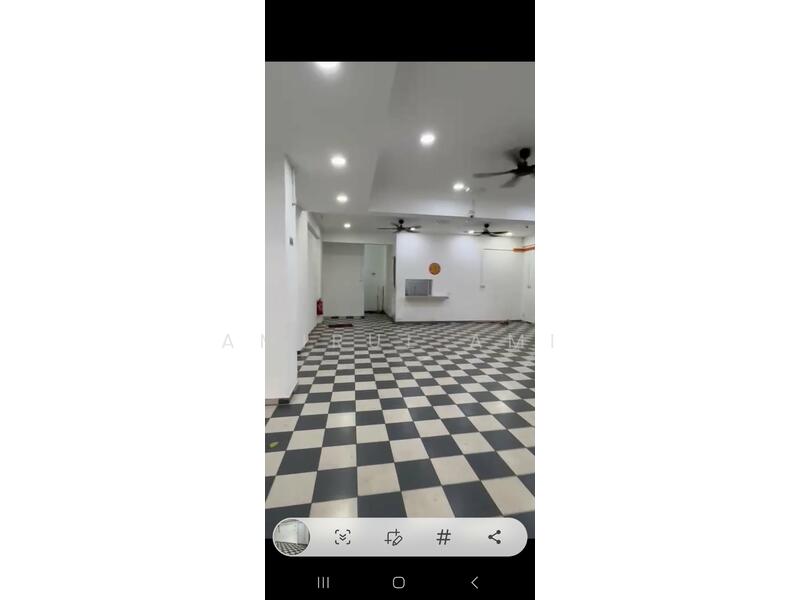The image size is (800, 600).
Task: Go to the home screen
Action: pyautogui.click(x=399, y=582)
